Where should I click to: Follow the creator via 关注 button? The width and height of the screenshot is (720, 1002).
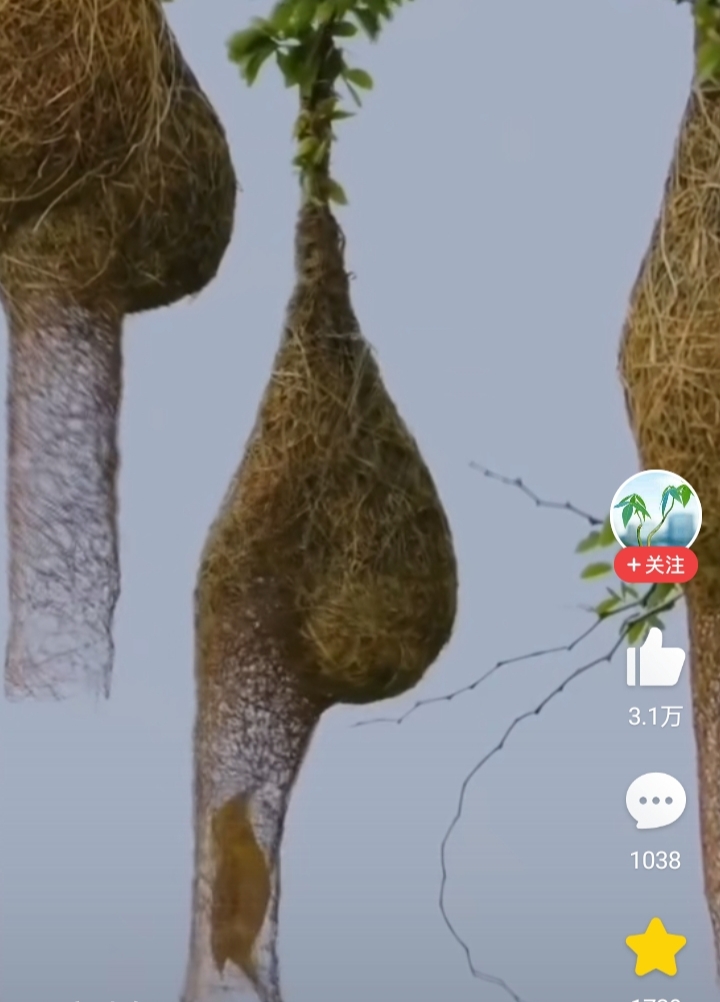[x=655, y=565]
